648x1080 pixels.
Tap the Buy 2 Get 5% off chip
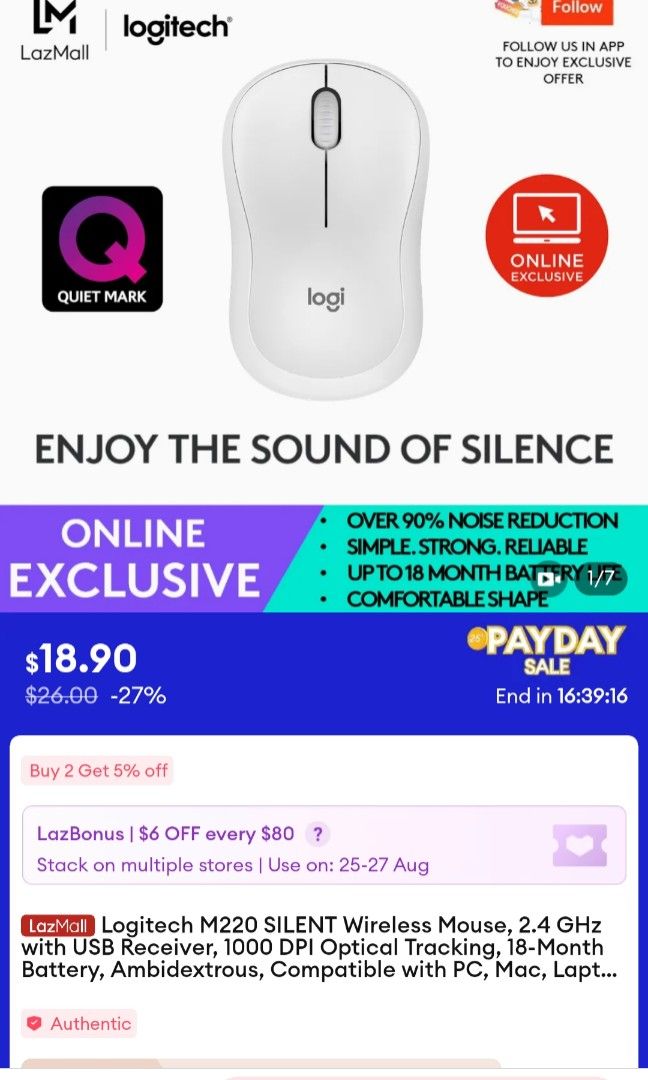(x=98, y=770)
